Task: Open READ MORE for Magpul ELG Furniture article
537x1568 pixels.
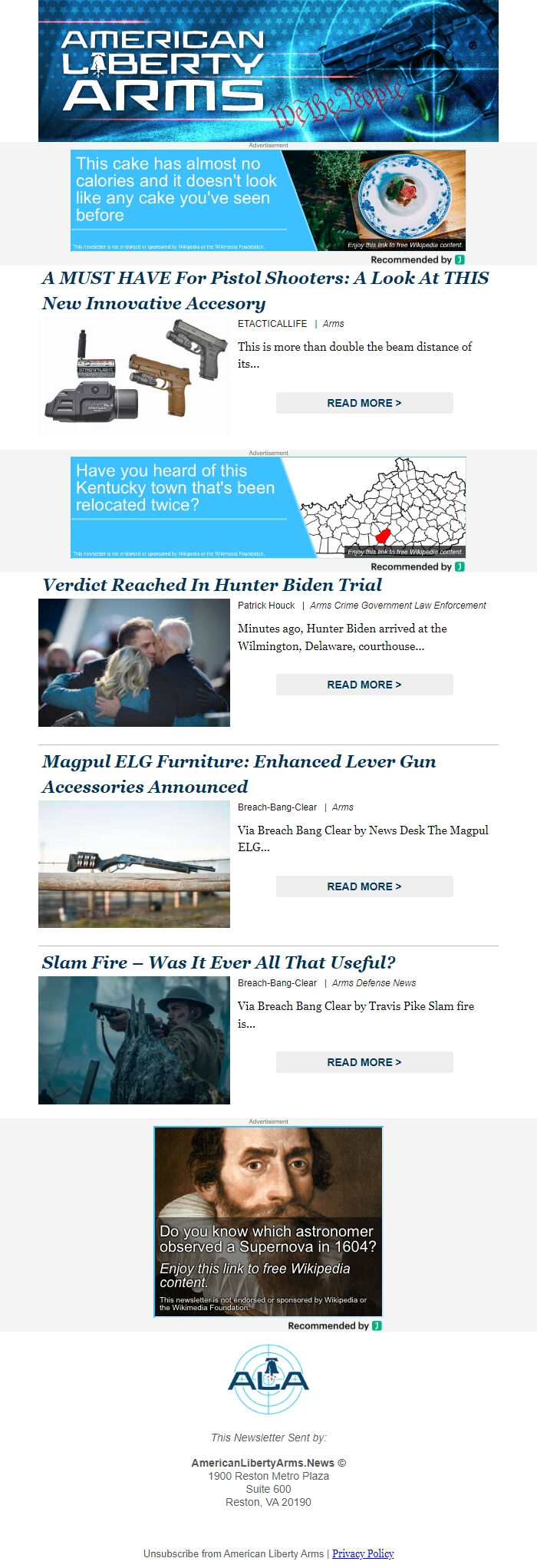Action: [x=364, y=886]
